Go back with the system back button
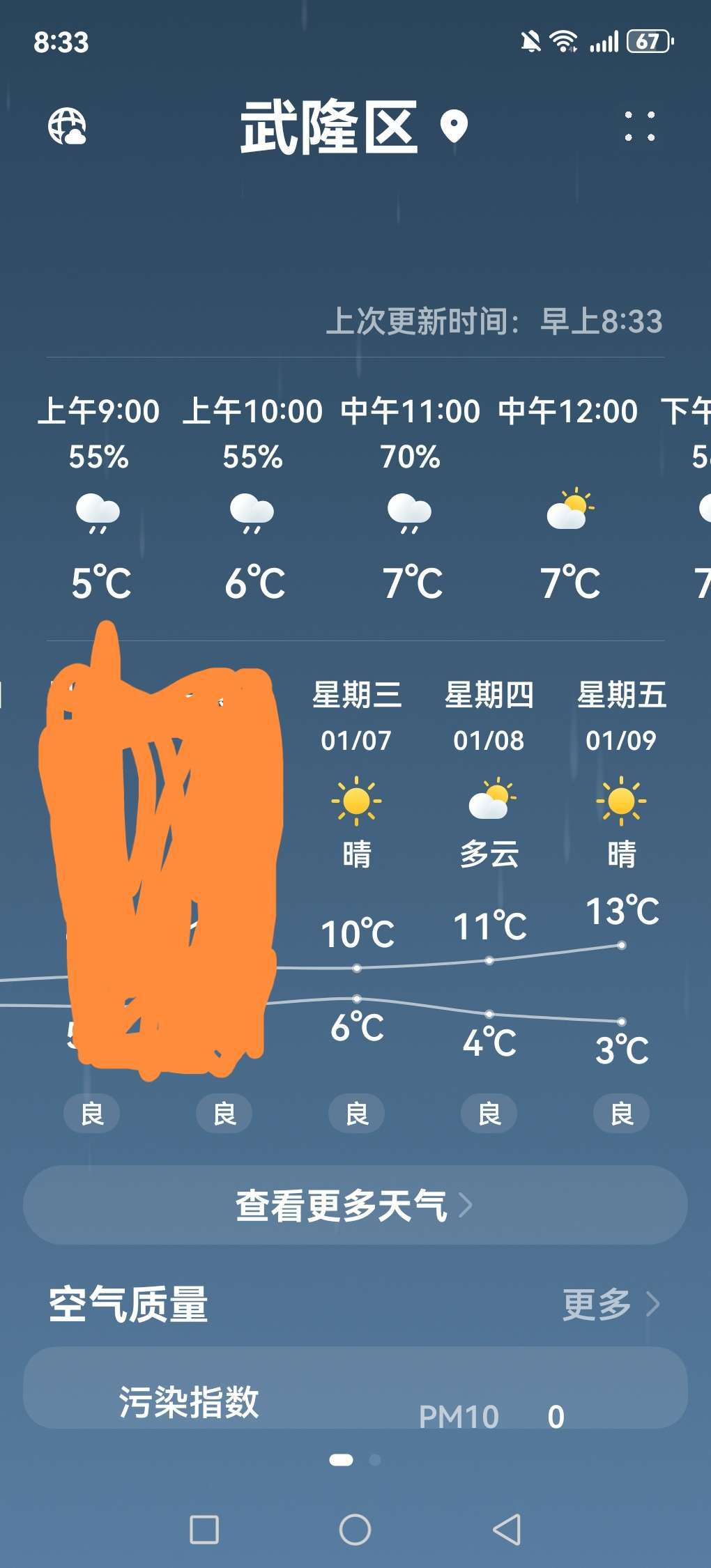The width and height of the screenshot is (711, 1568). (507, 1530)
